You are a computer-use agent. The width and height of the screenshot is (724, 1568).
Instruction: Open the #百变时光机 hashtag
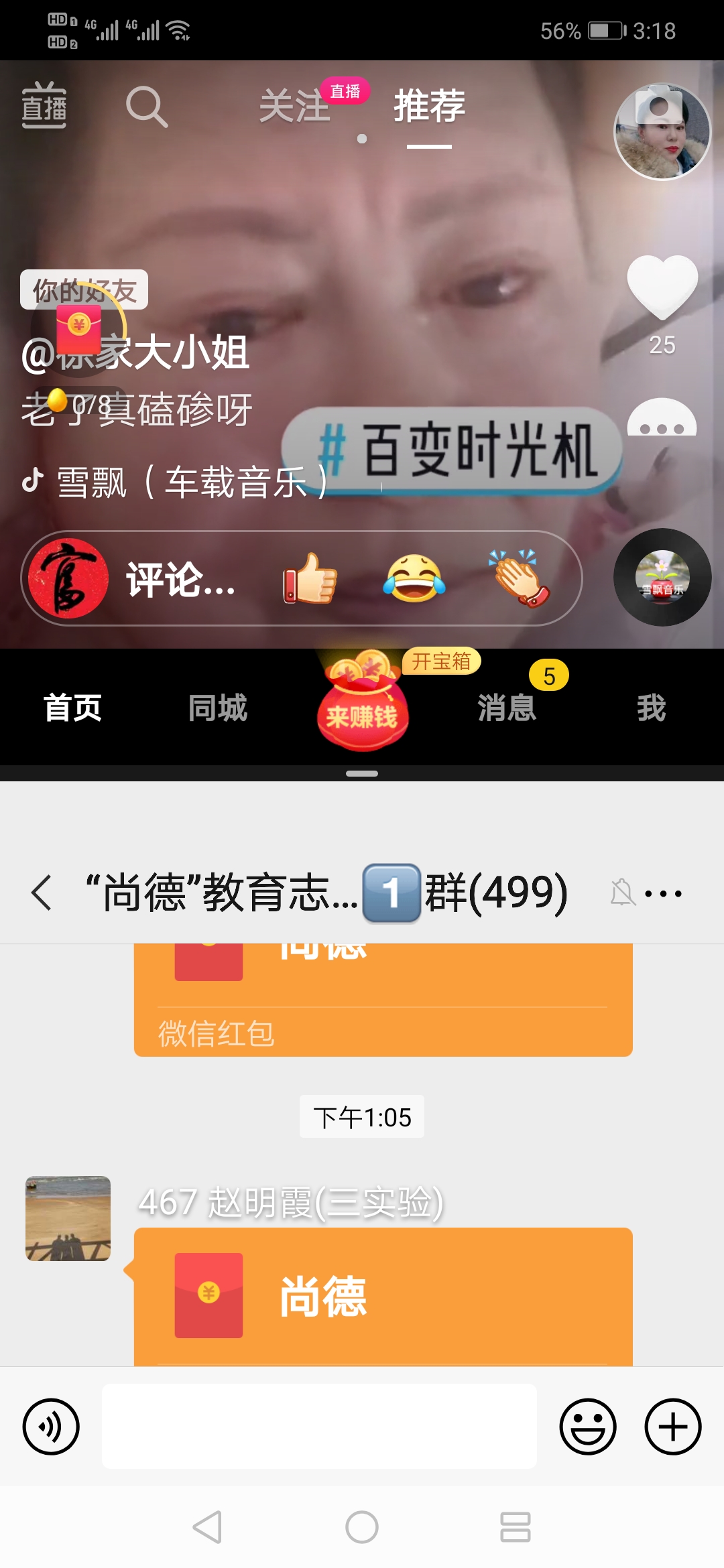456,449
